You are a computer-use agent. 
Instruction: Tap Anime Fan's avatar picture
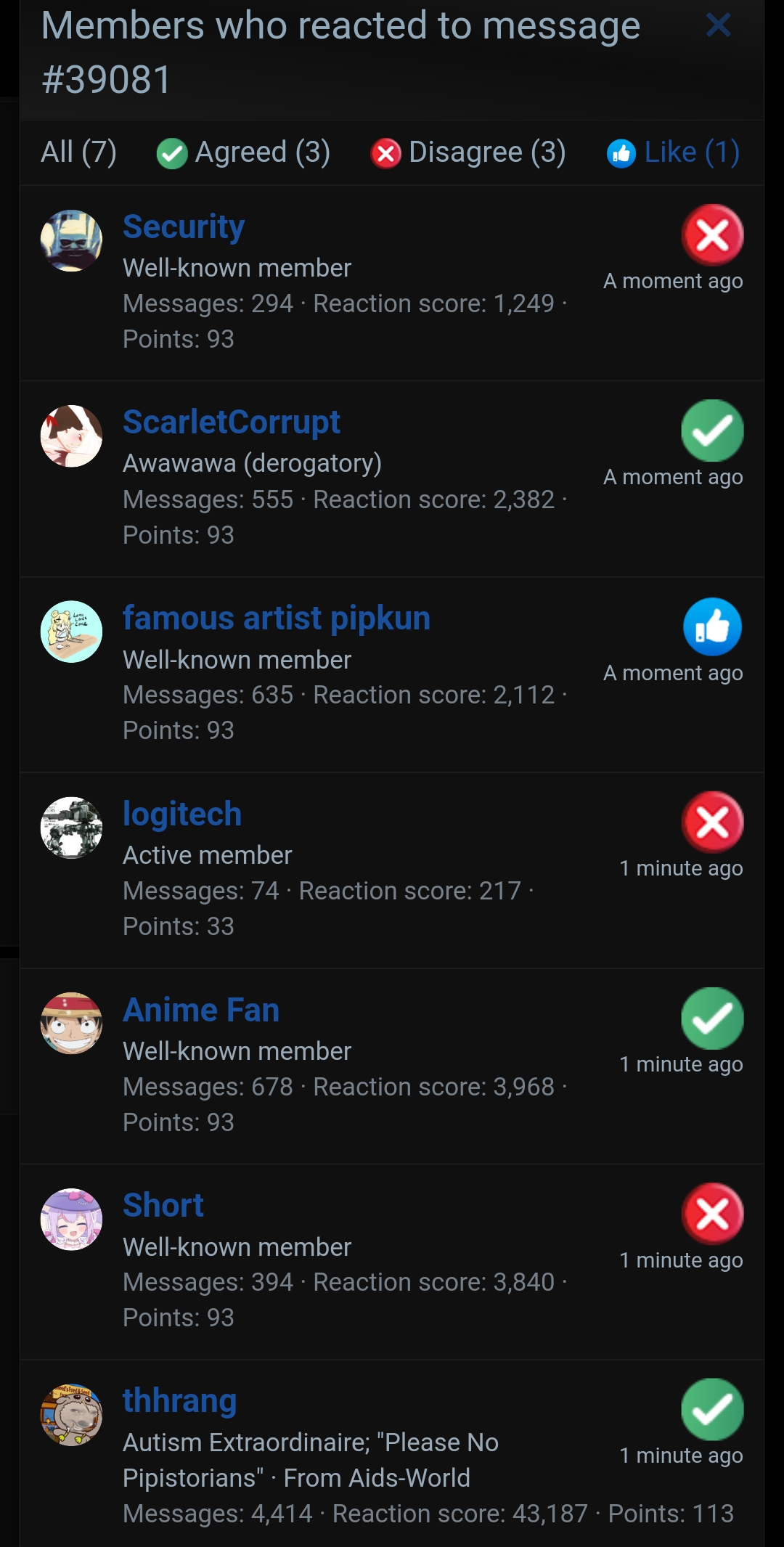pos(71,1023)
